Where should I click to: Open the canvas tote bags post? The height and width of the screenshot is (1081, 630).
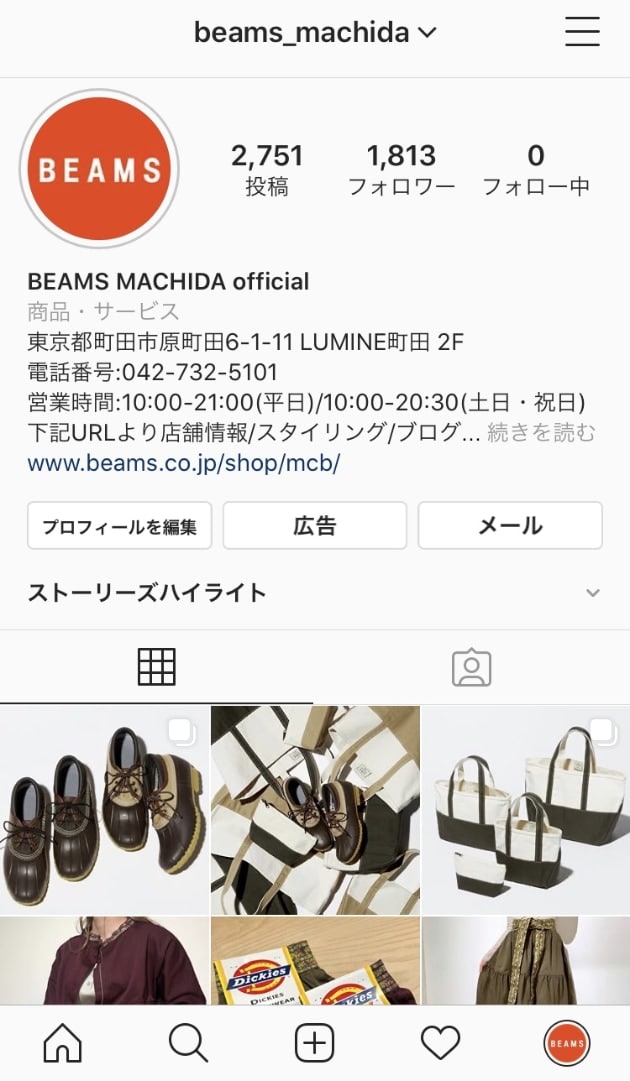[x=526, y=810]
